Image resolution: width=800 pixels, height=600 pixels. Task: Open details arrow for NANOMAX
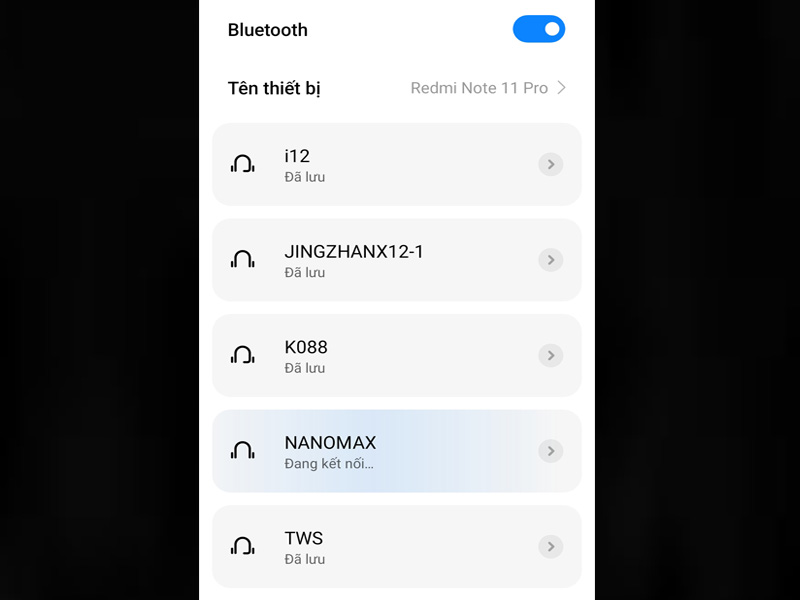[x=550, y=451]
